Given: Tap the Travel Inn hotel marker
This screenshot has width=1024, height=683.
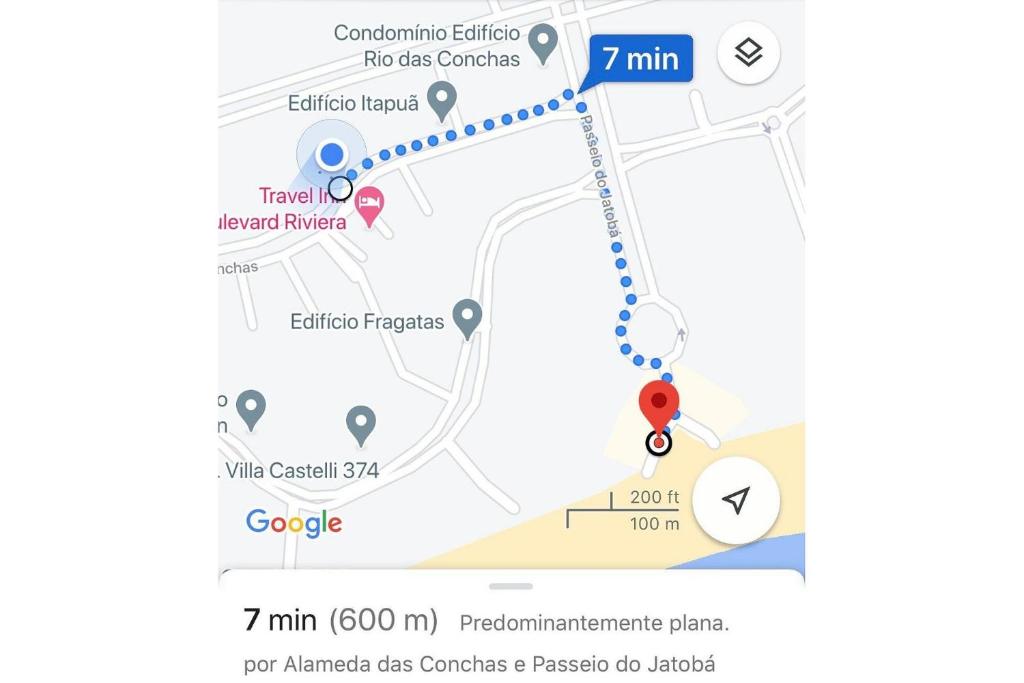Looking at the screenshot, I should tap(370, 206).
